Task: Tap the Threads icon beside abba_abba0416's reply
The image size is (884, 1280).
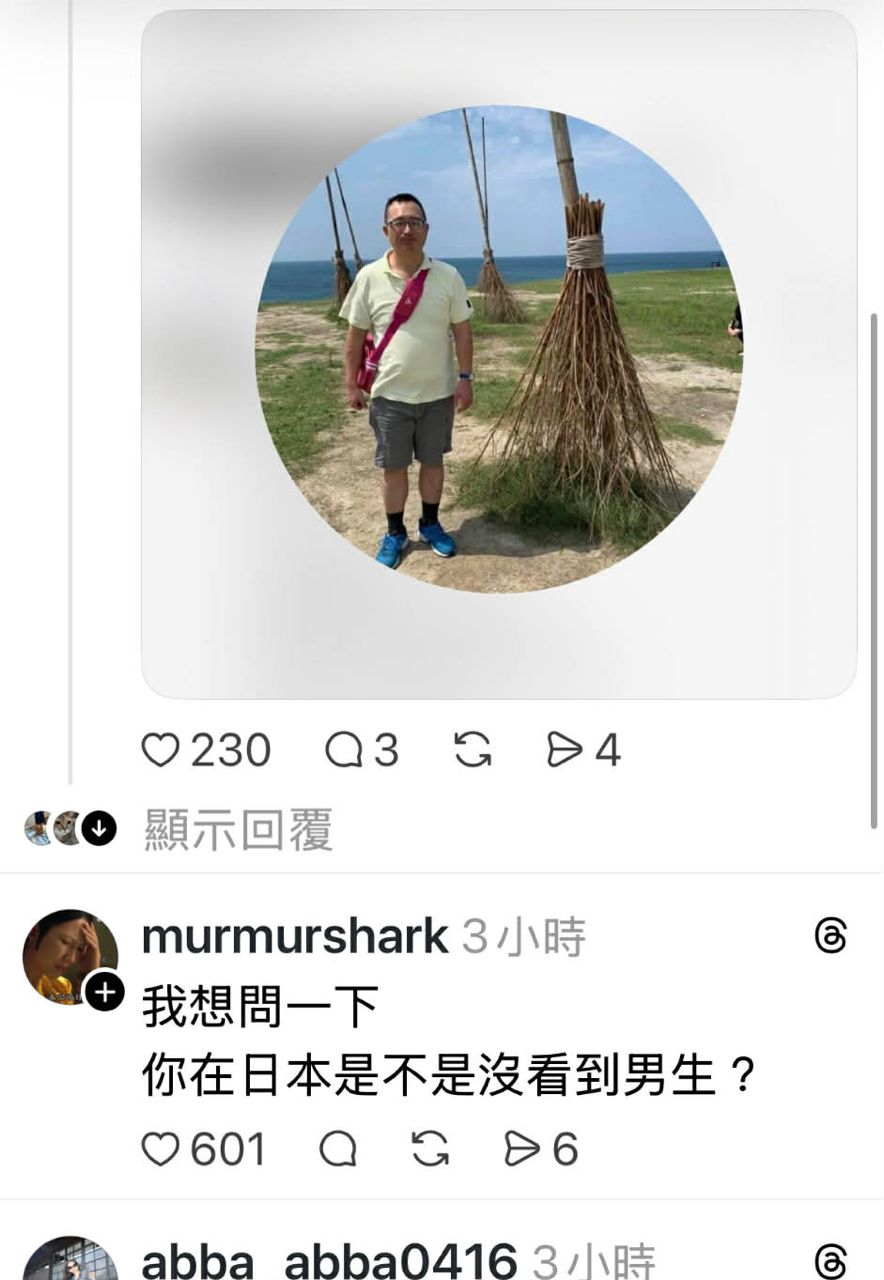Action: coord(831,1260)
